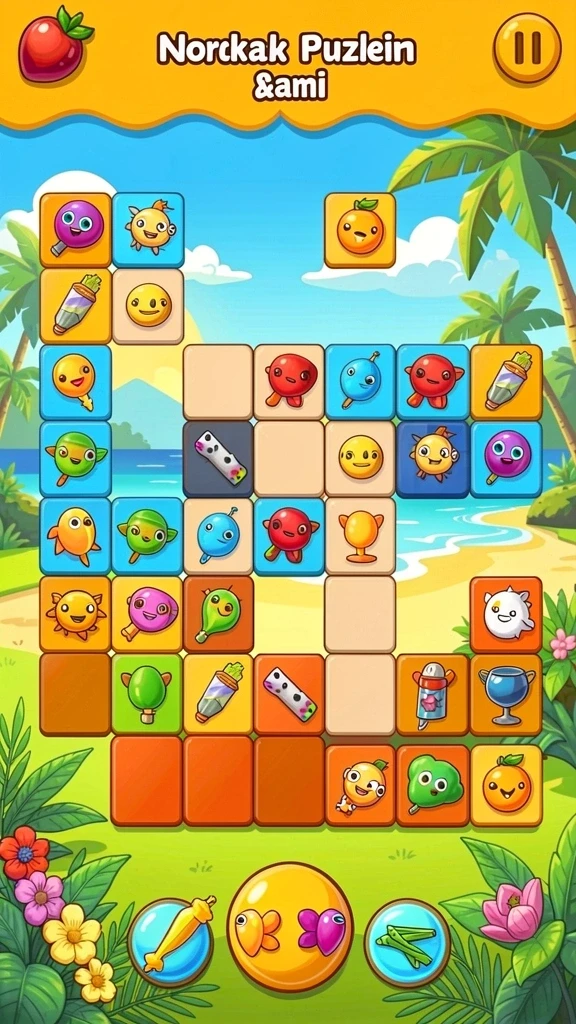
Task: Tap the green balloon tile on green square
Action: click(x=147, y=694)
